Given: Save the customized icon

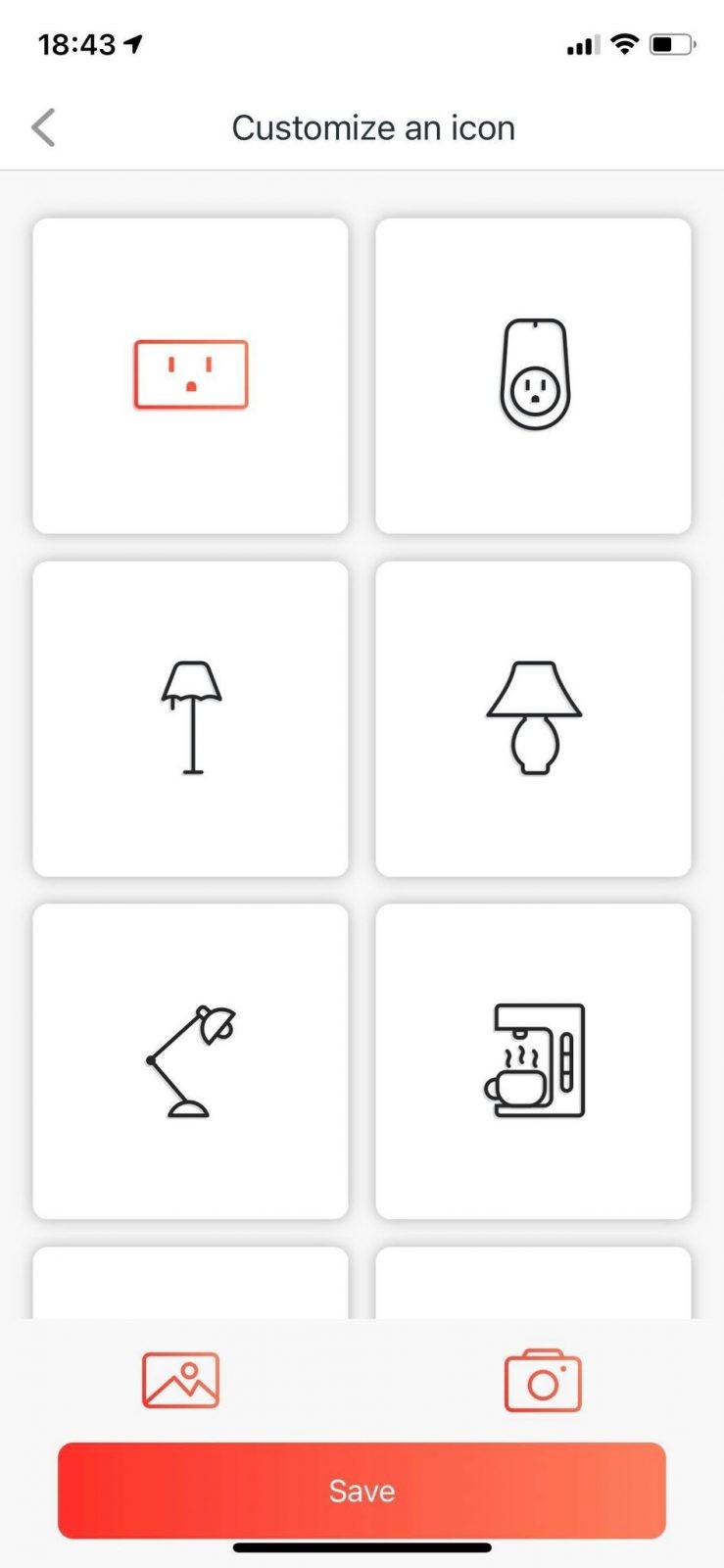Looking at the screenshot, I should point(362,1491).
